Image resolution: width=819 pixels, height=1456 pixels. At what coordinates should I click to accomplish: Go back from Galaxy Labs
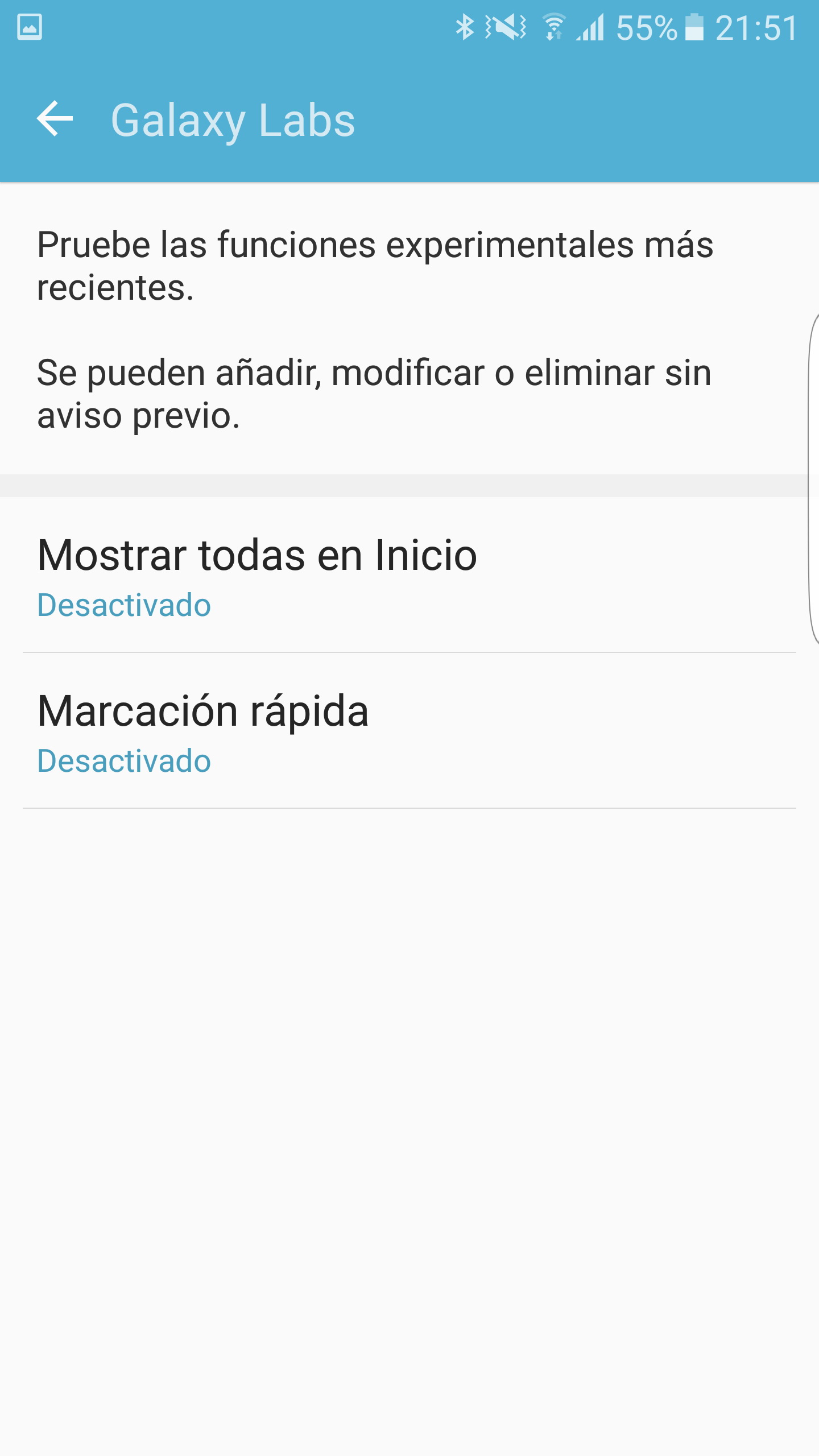coord(55,119)
